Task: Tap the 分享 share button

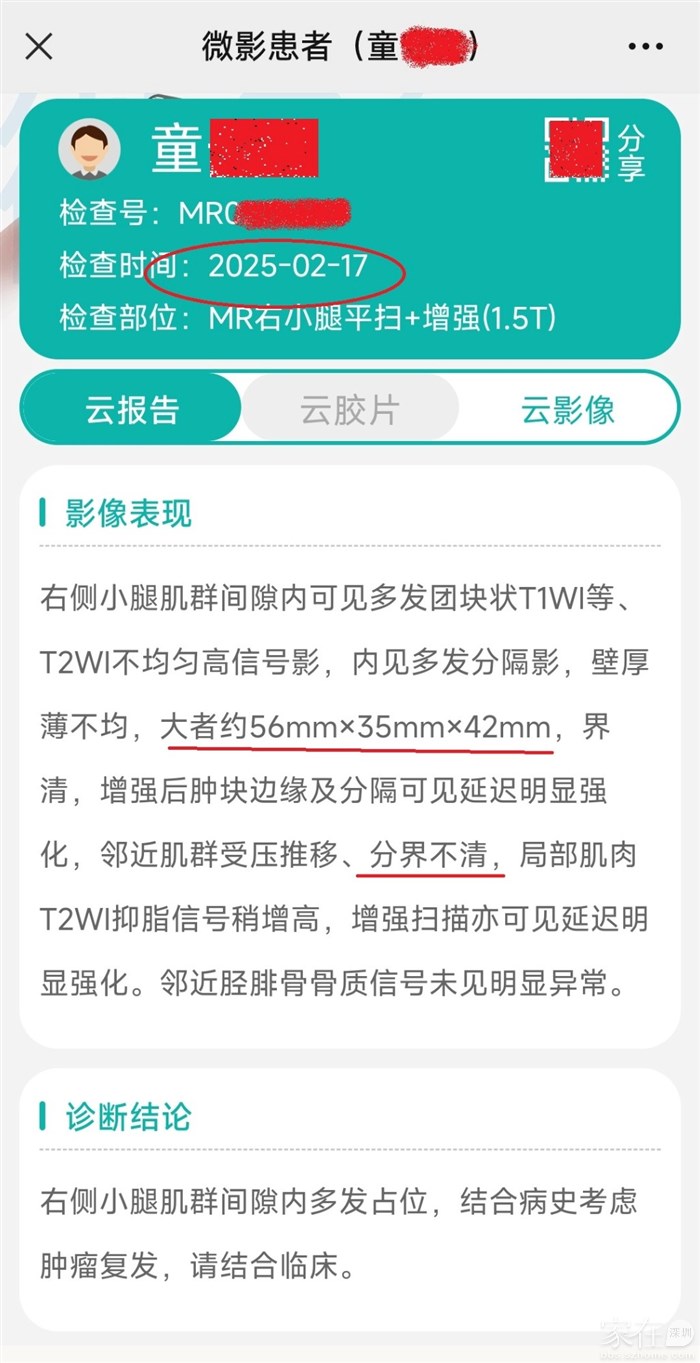Action: (630, 153)
